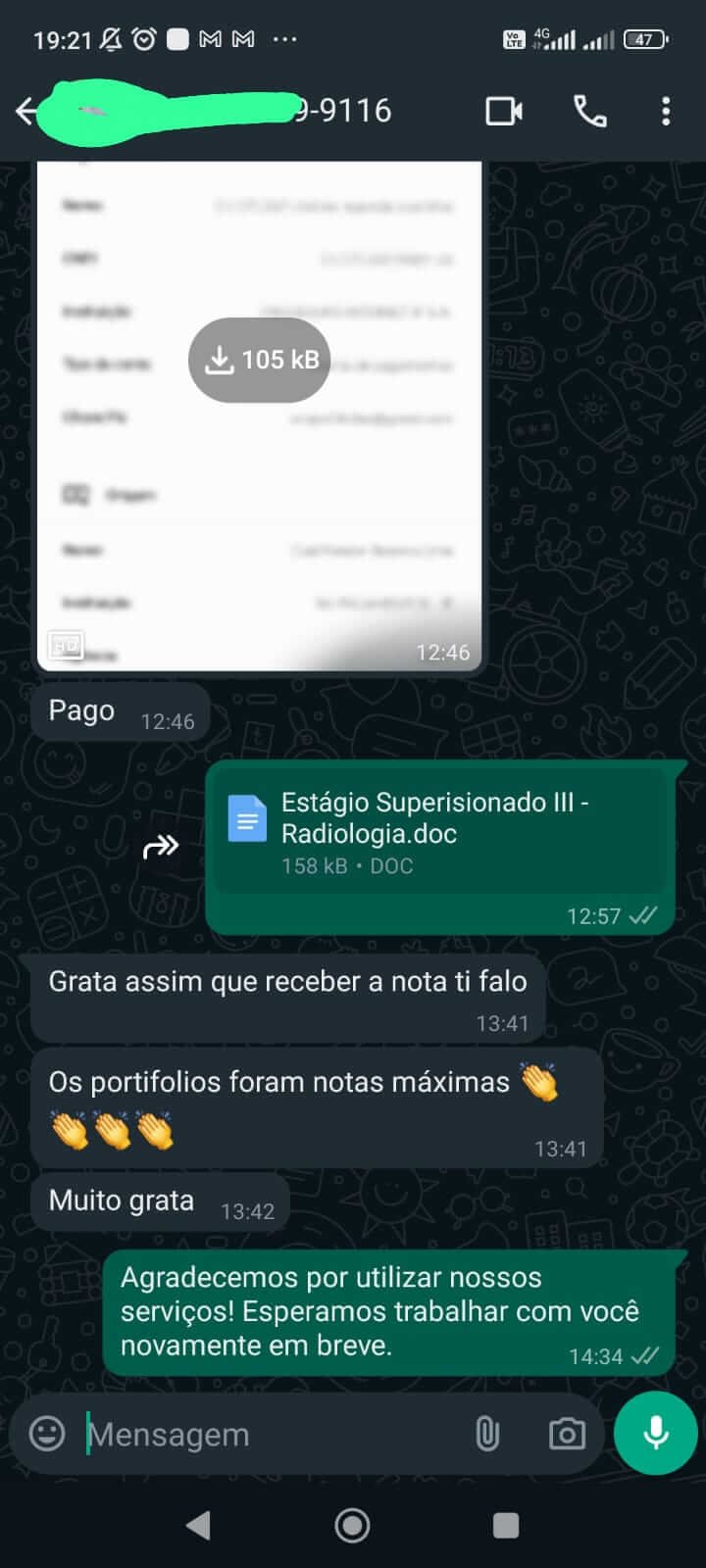Open recent apps from navigation bar
Screen dimensions: 706x1568
(x=506, y=1525)
